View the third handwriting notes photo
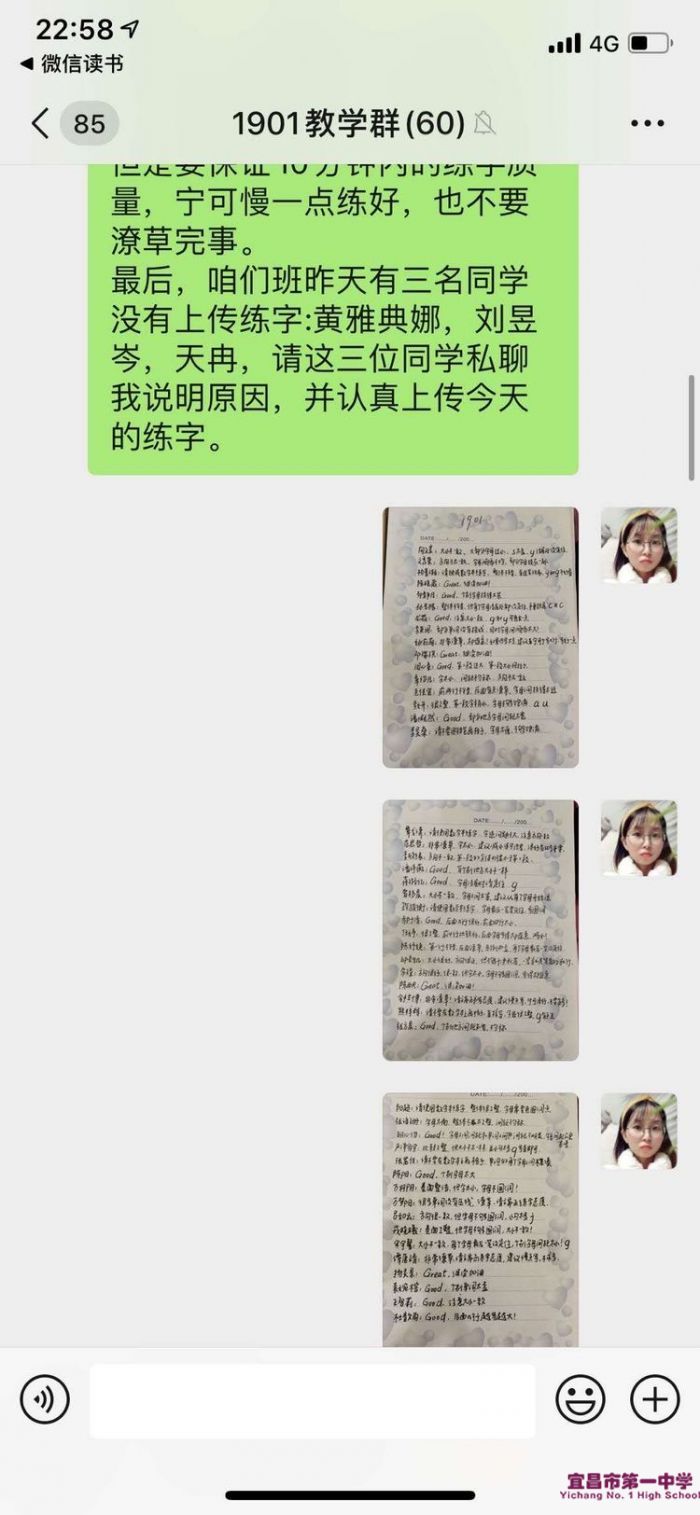700x1515 pixels. coord(480,1220)
